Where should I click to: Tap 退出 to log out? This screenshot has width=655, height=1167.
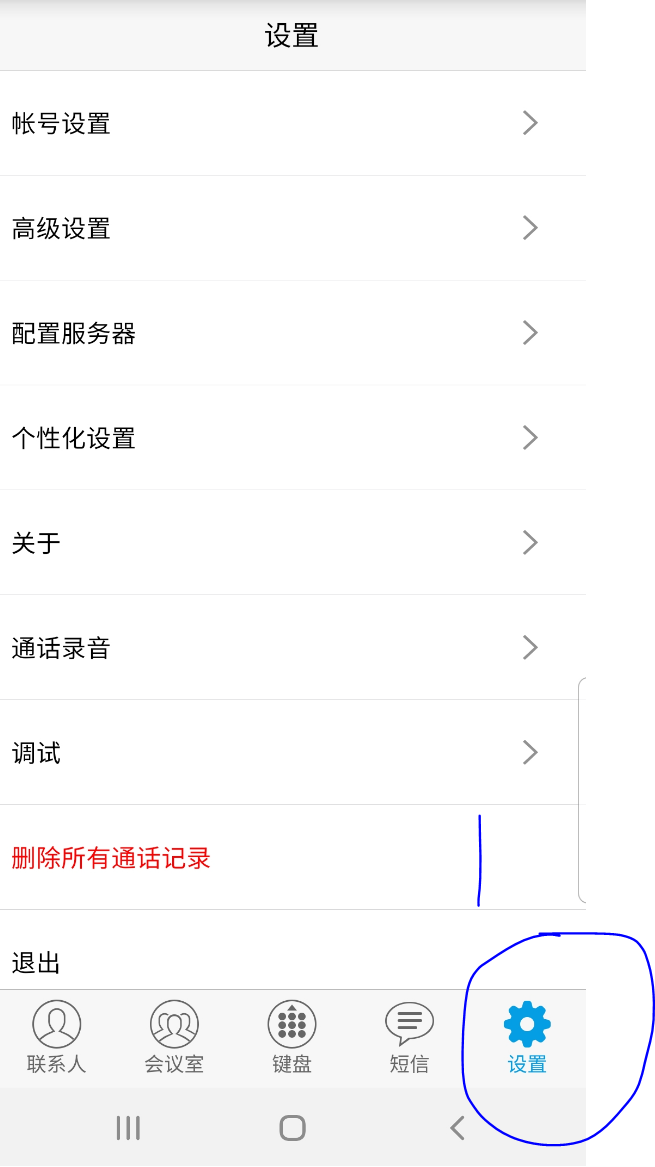click(293, 950)
